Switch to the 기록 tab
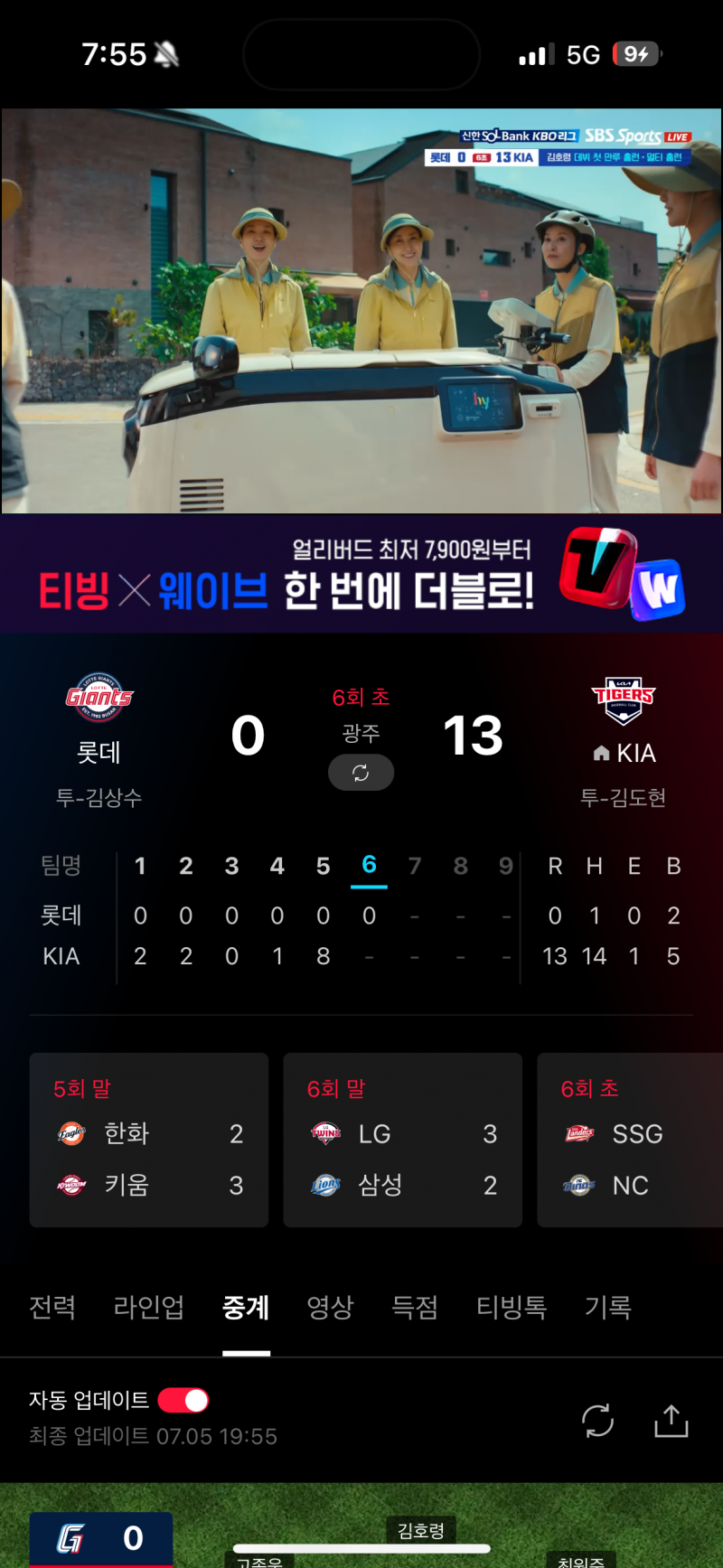 (608, 1307)
